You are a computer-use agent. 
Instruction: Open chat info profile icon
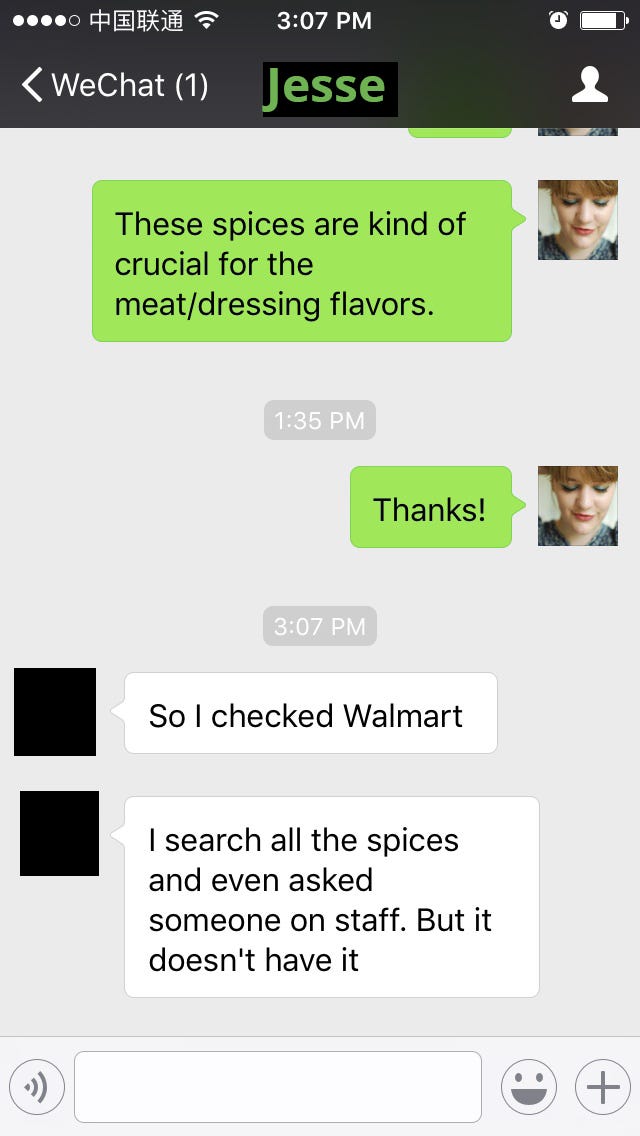589,85
